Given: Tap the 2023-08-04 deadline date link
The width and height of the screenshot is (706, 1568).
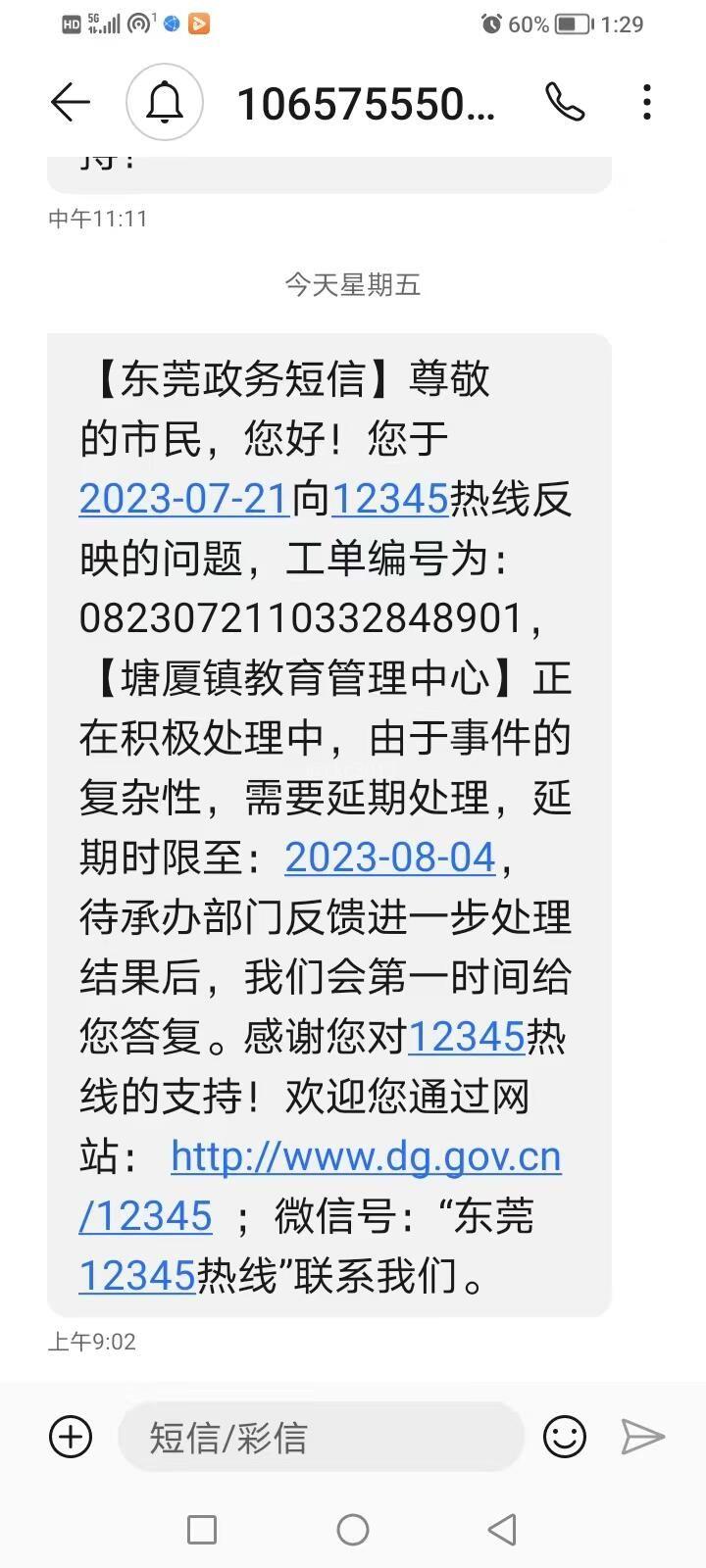Looking at the screenshot, I should coord(390,857).
